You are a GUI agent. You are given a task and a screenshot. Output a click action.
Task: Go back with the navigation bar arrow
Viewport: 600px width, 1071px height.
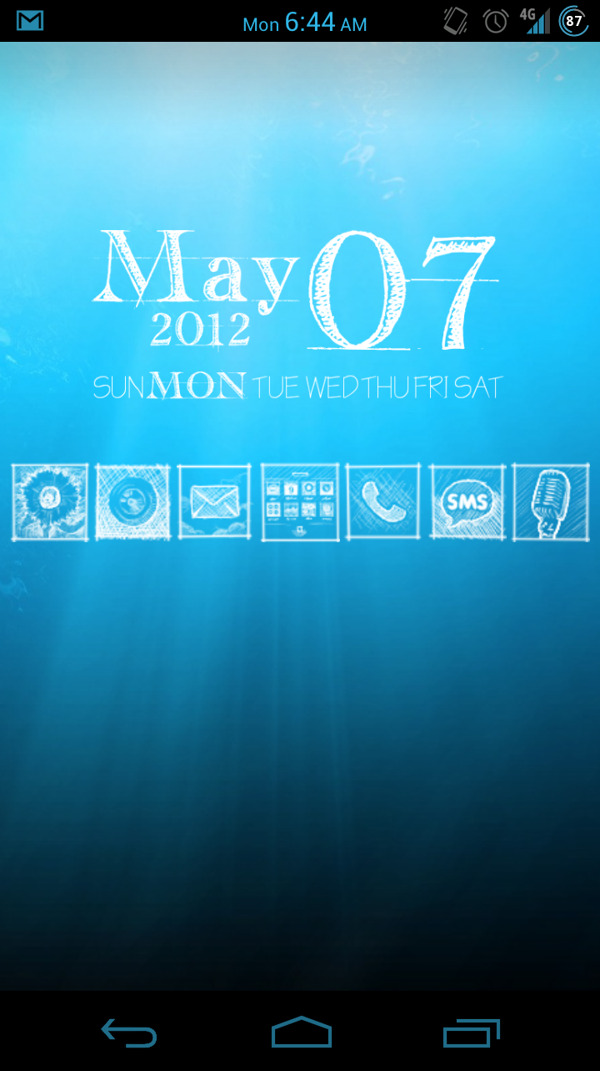click(129, 1032)
